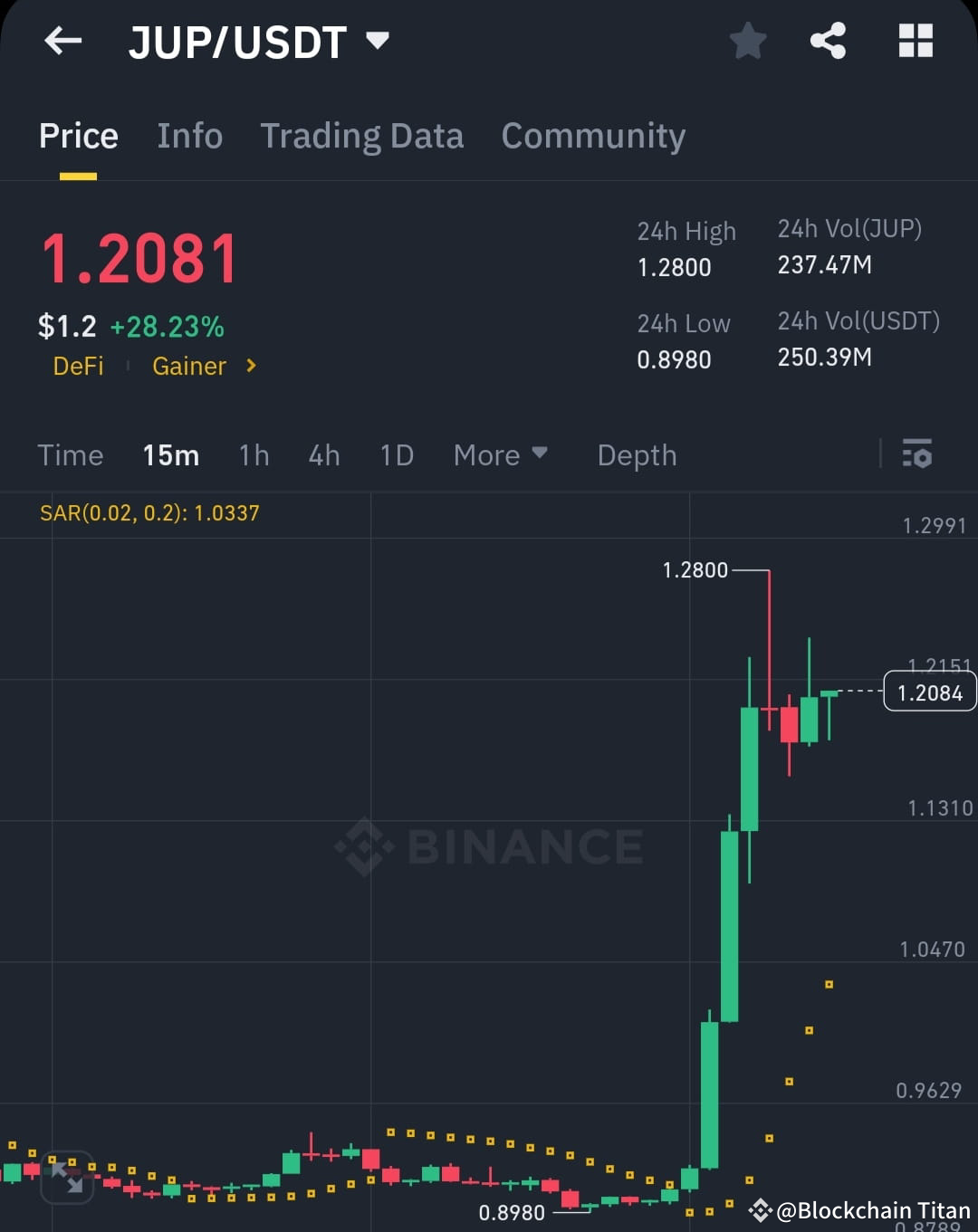View the Gainer ranking link
This screenshot has width=978, height=1232.
click(x=188, y=366)
